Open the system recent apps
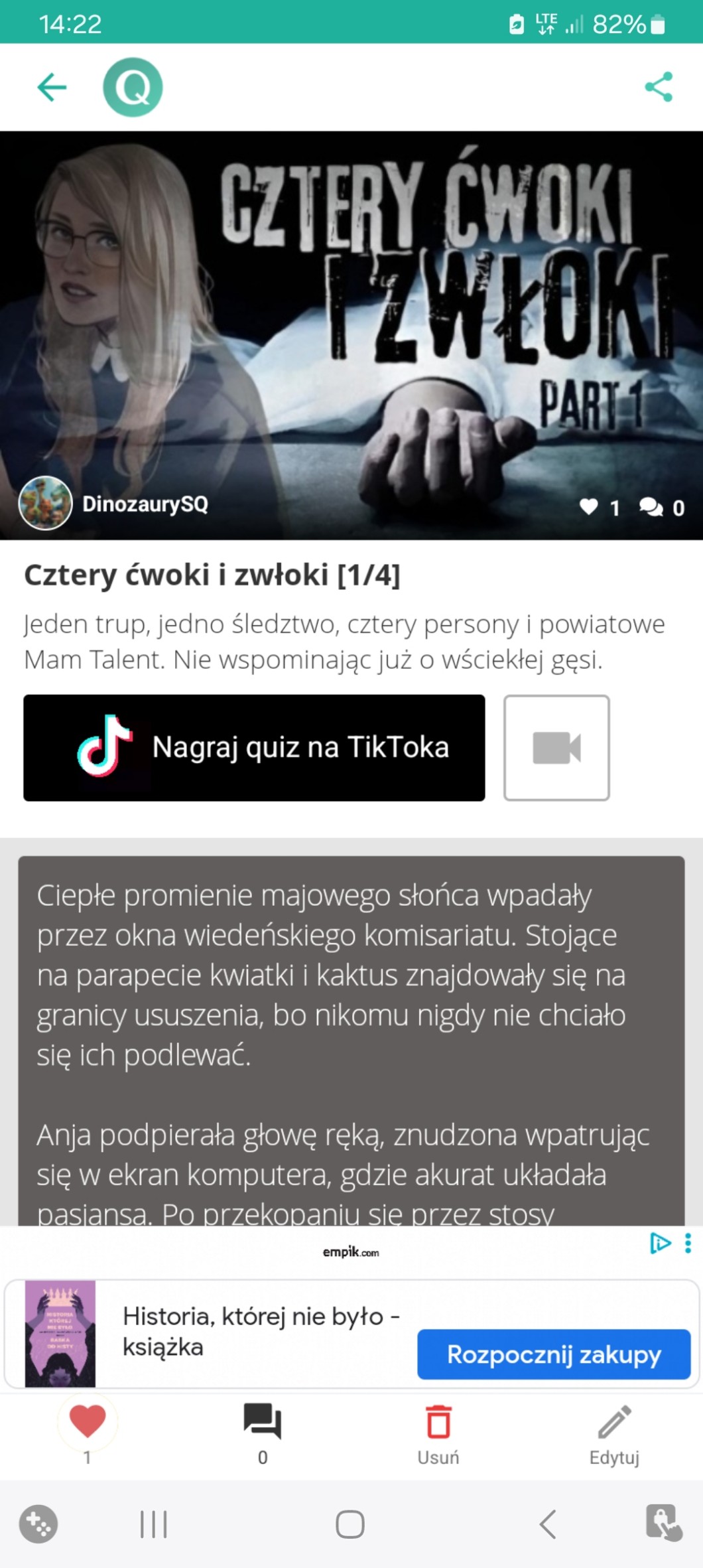Image resolution: width=703 pixels, height=1568 pixels. click(154, 1524)
